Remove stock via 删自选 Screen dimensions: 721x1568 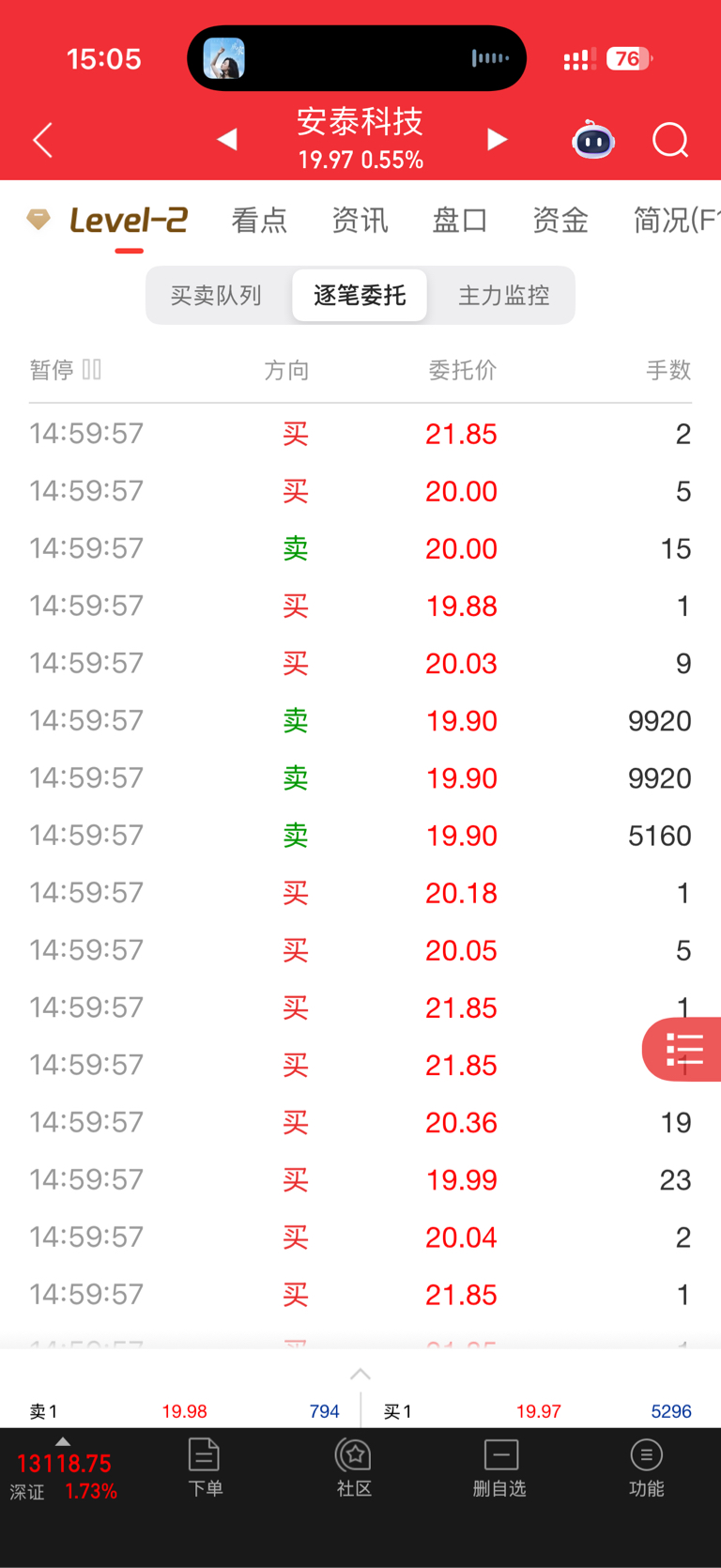(x=499, y=1468)
